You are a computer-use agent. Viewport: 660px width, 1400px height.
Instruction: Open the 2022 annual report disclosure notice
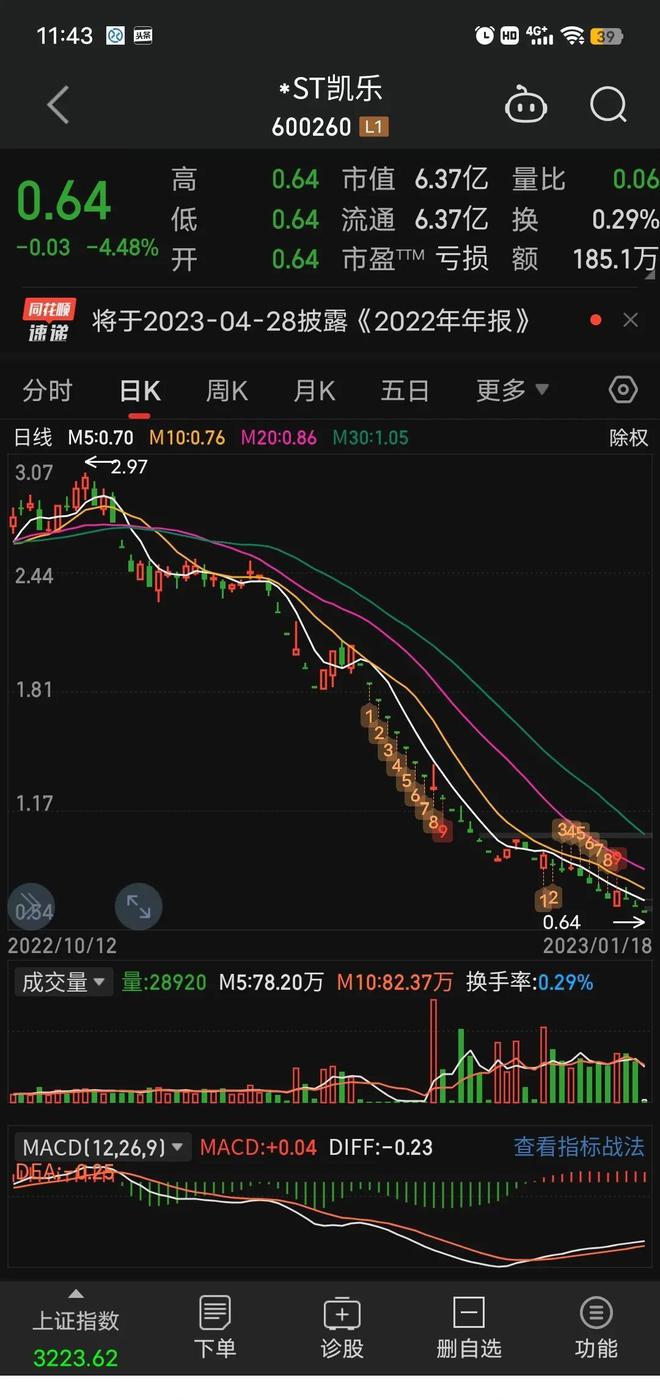click(x=310, y=321)
